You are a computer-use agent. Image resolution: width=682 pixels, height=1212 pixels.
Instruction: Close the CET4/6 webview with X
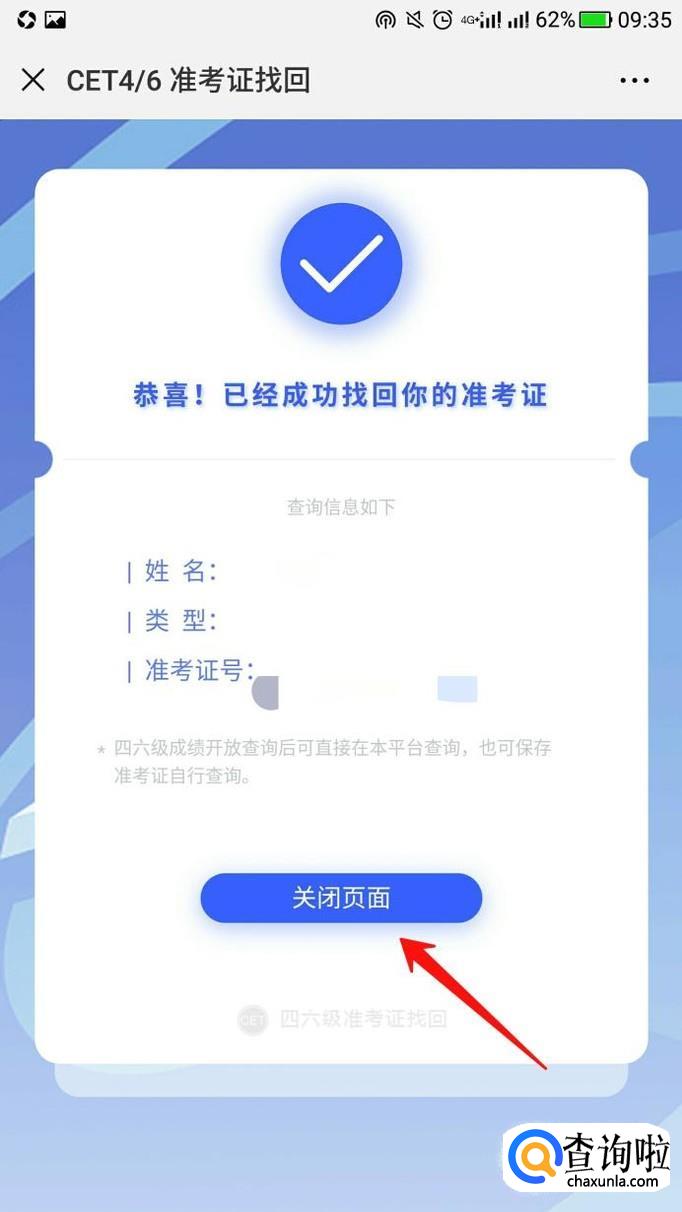click(x=33, y=80)
